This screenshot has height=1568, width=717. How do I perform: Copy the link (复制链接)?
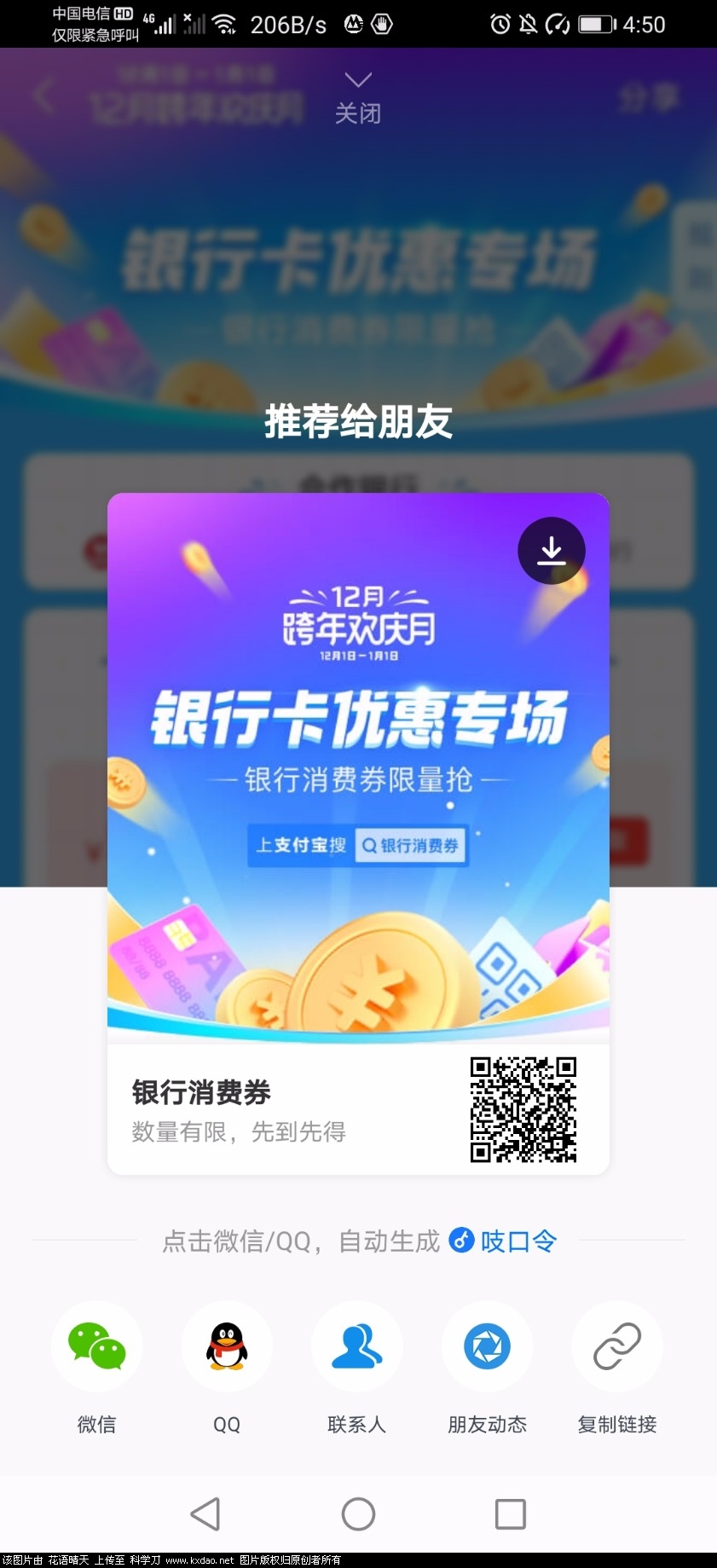(x=616, y=1346)
